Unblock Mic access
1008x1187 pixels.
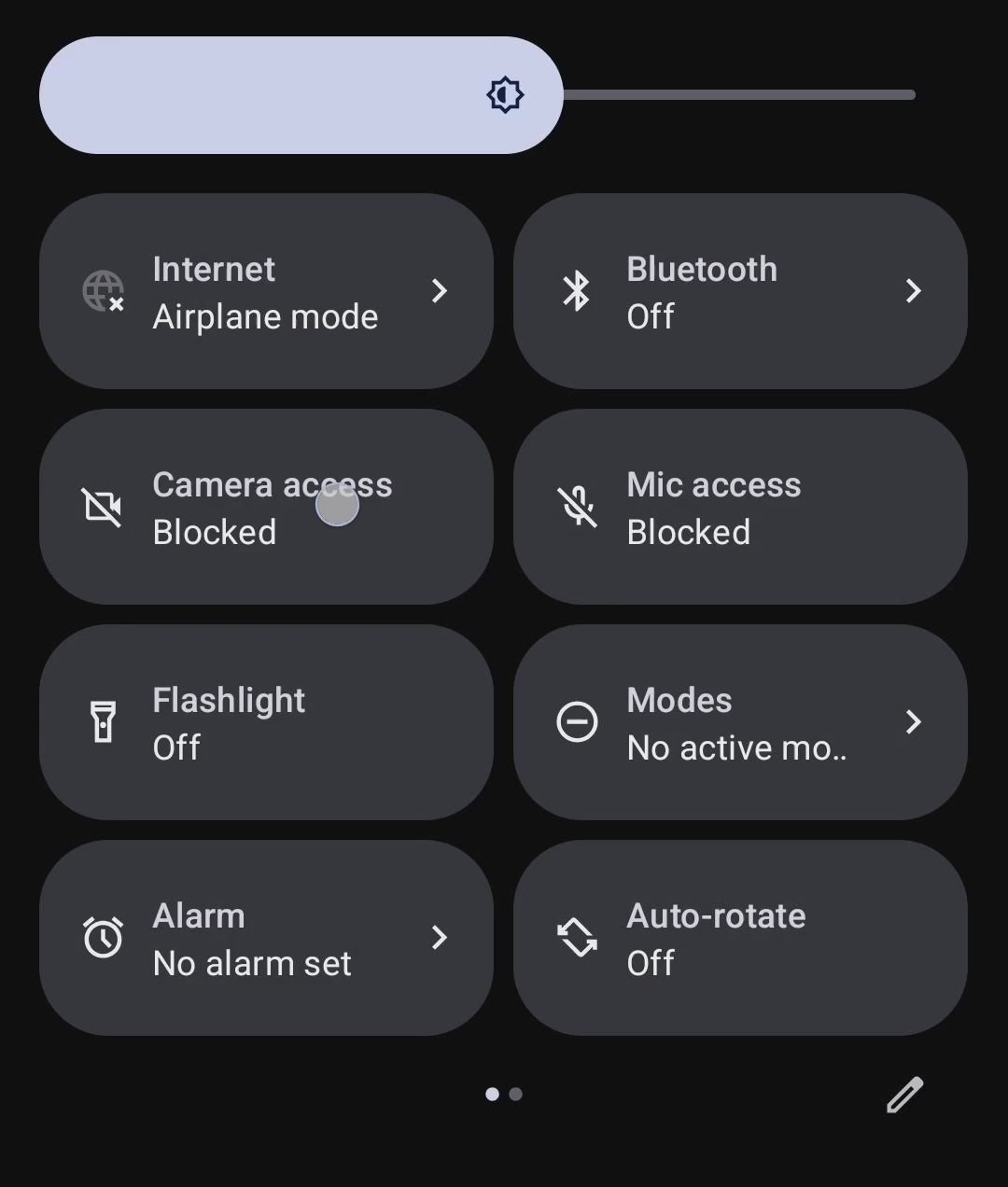pyautogui.click(x=739, y=507)
